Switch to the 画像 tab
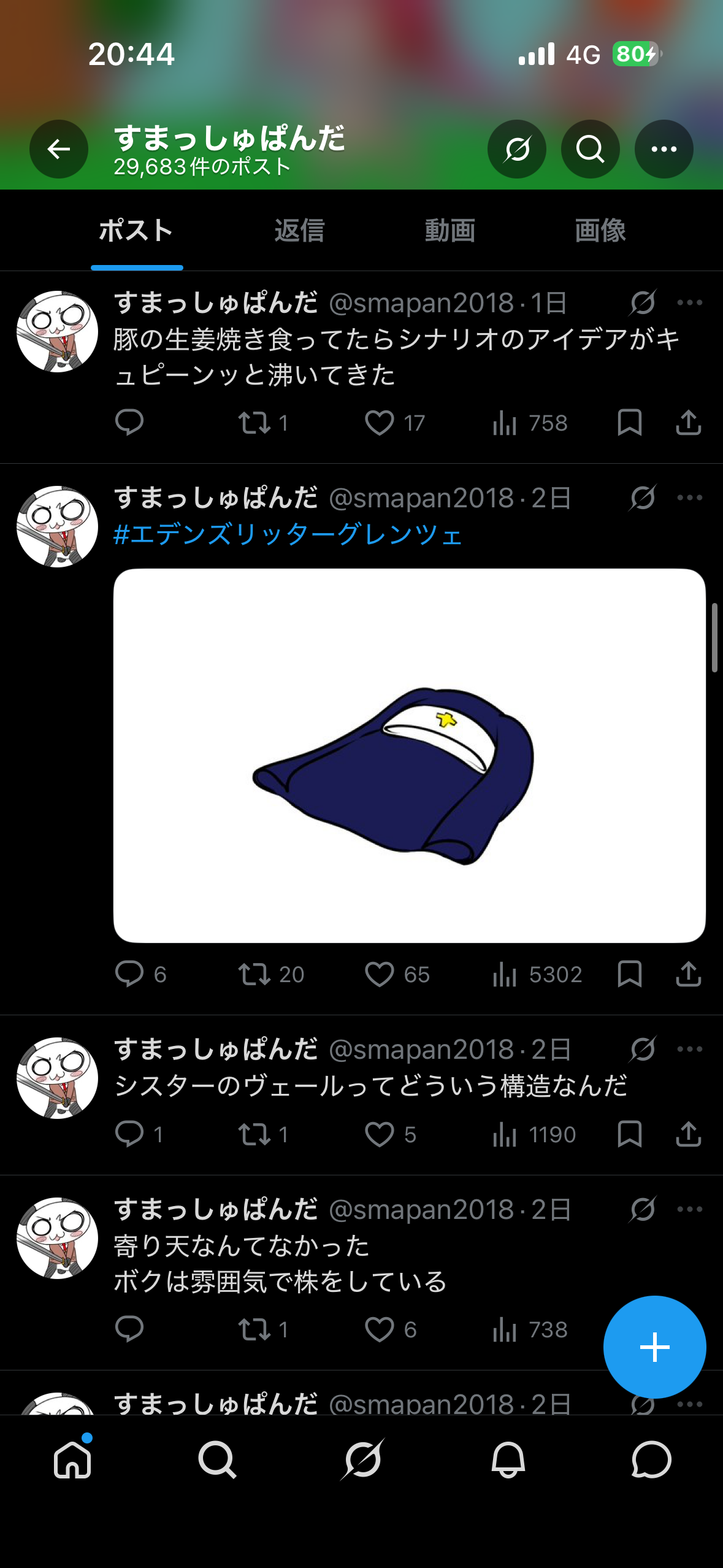 (x=600, y=231)
